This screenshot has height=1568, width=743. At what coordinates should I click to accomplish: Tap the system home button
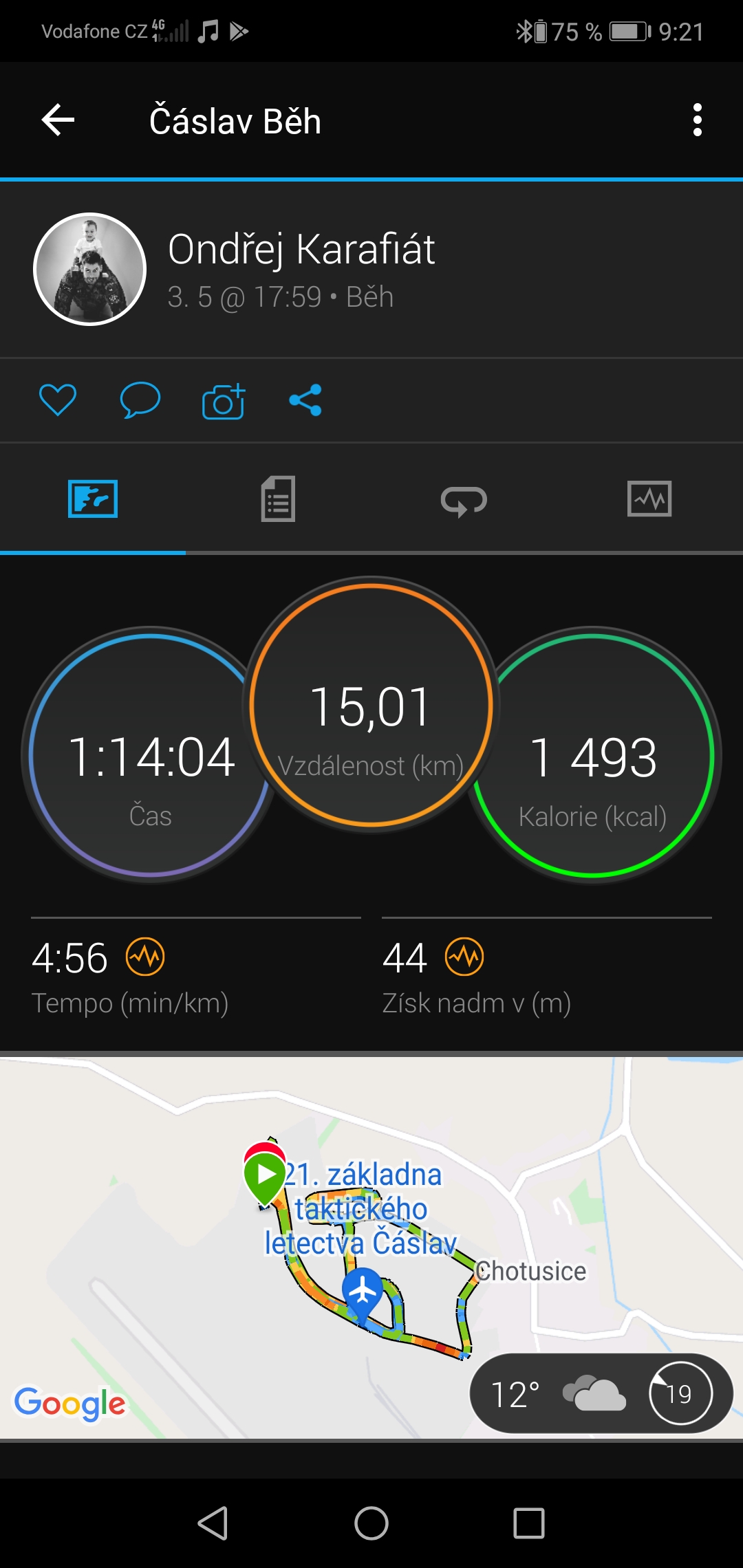[371, 1523]
